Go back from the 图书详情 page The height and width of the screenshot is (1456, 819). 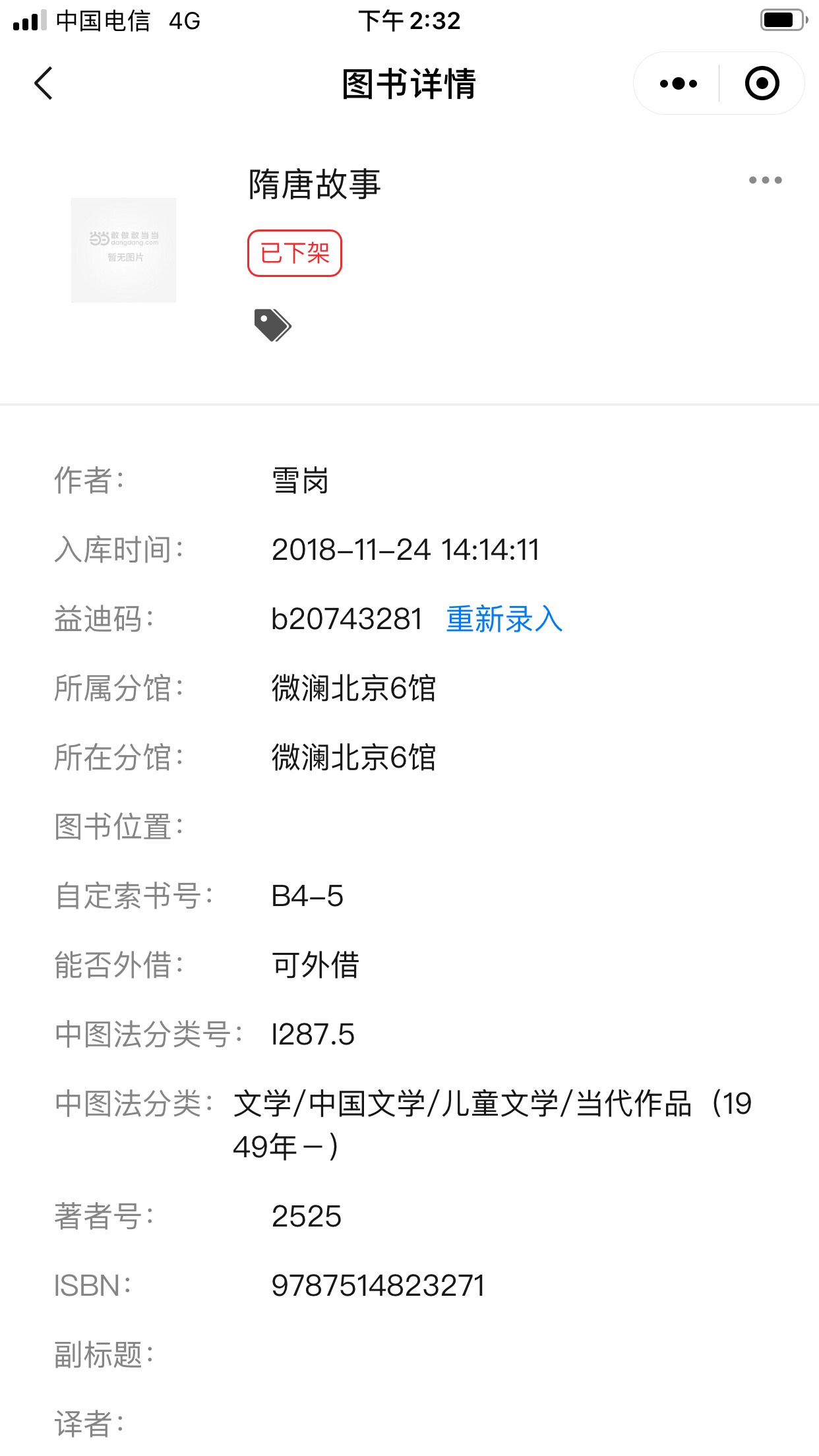(x=44, y=84)
